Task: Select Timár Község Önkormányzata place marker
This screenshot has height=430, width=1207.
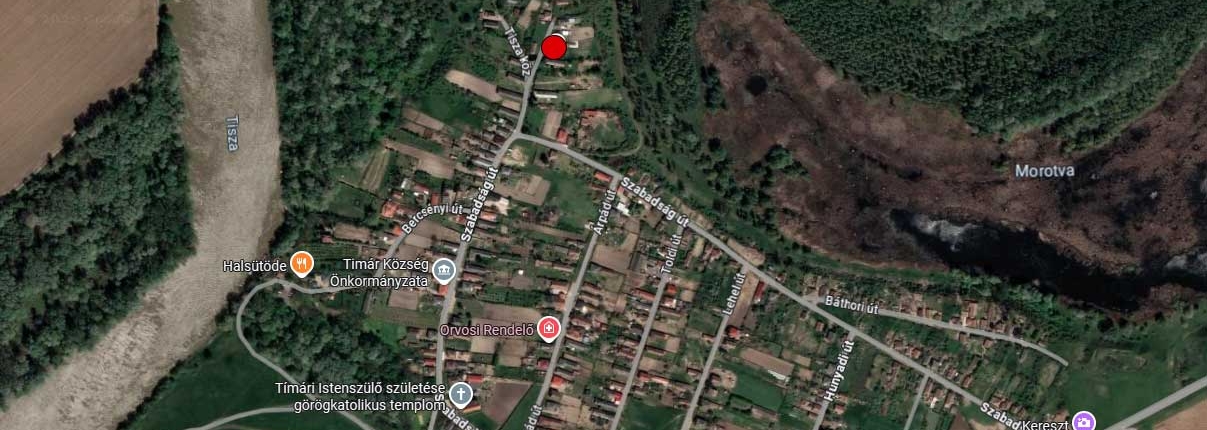Action: [443, 270]
